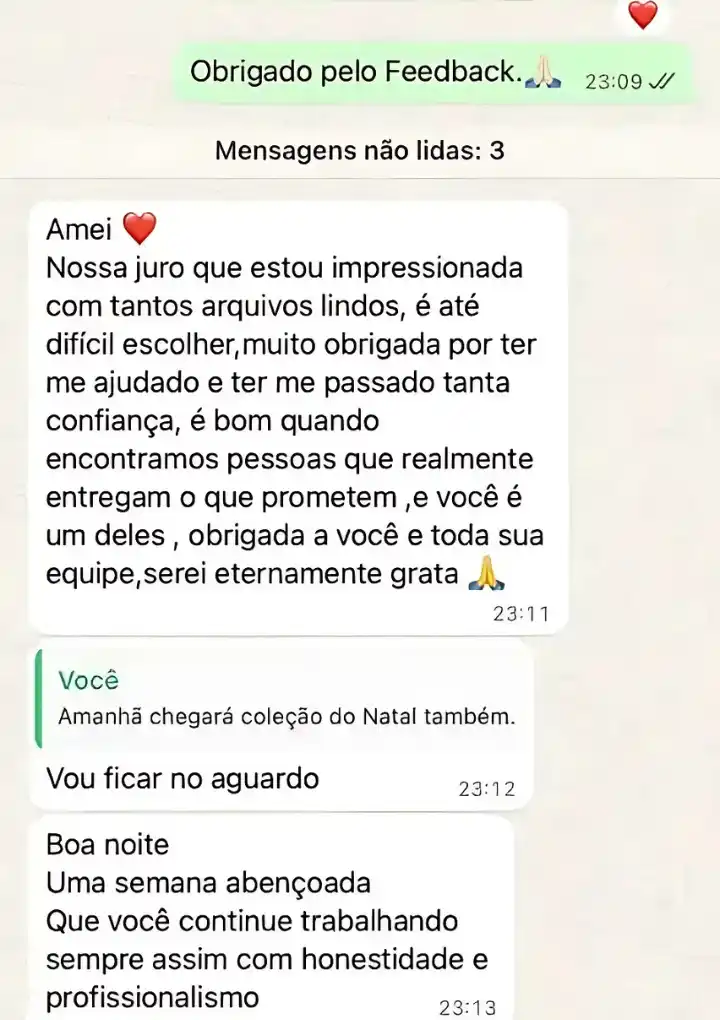
Task: Open the heart reaction above the Feedback message
Action: pyautogui.click(x=642, y=15)
